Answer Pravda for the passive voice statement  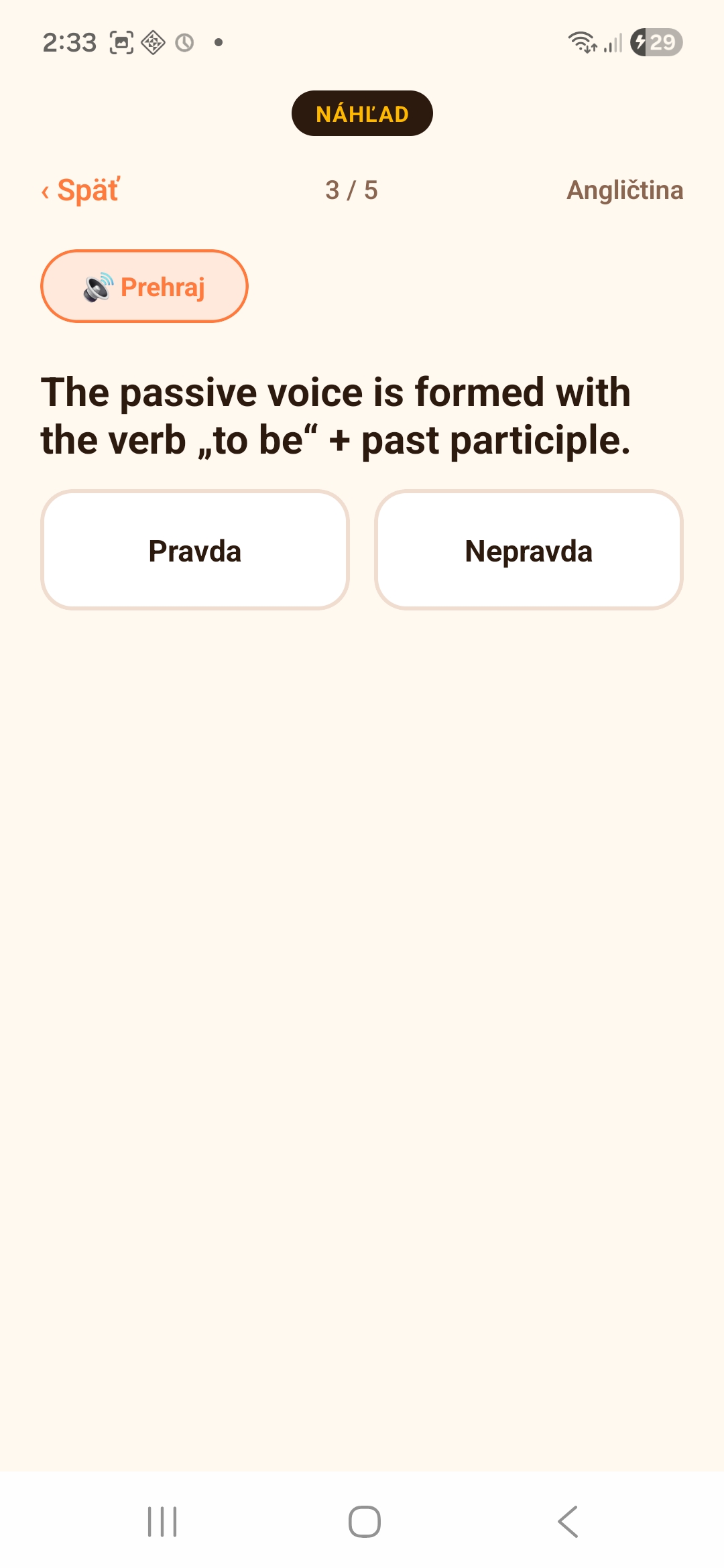195,550
